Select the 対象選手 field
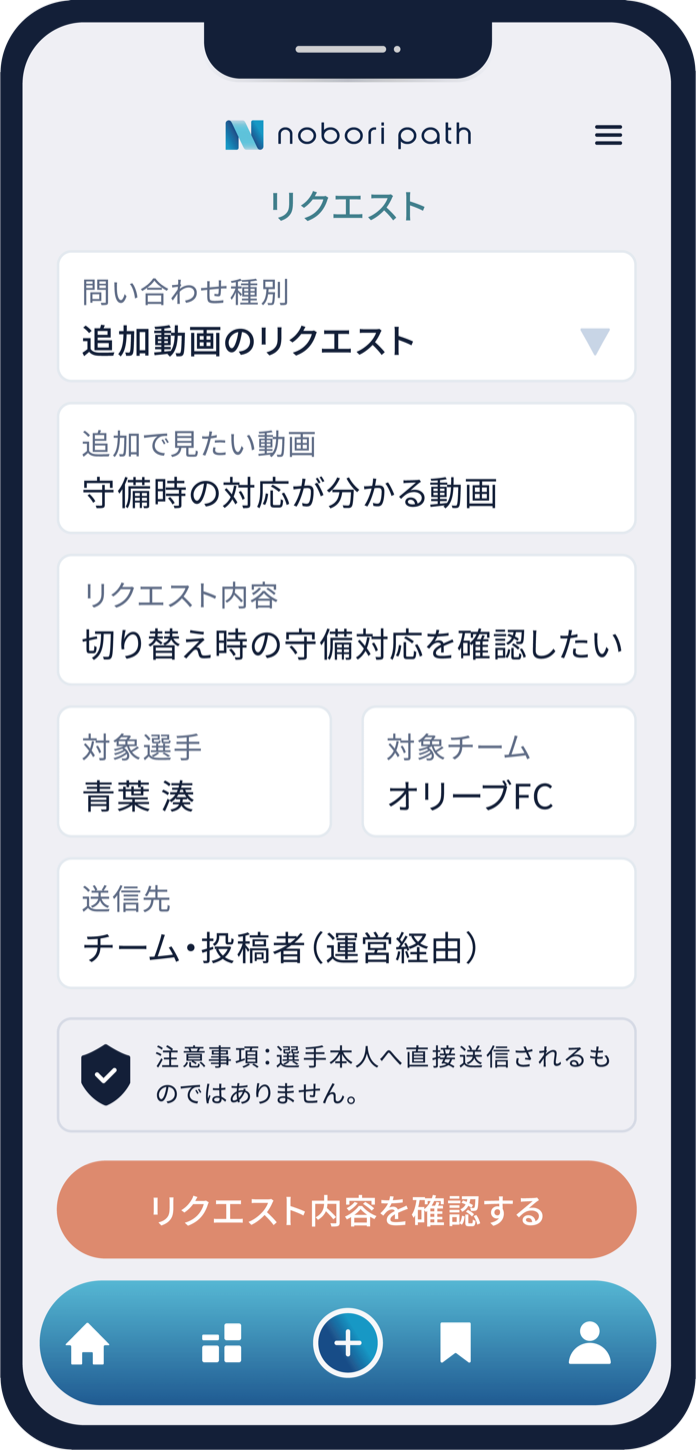696x1450 pixels. [x=194, y=772]
